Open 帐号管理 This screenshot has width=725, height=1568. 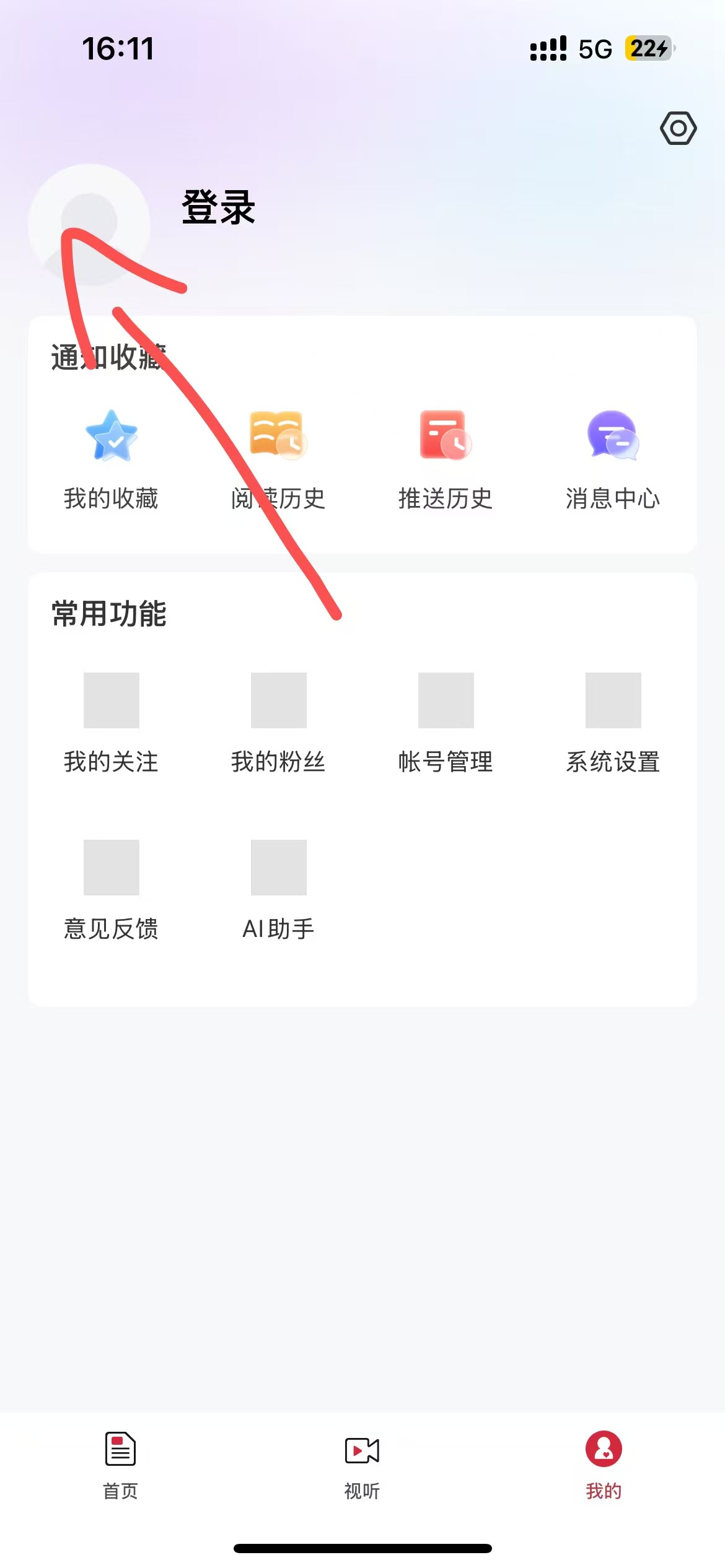tap(446, 722)
